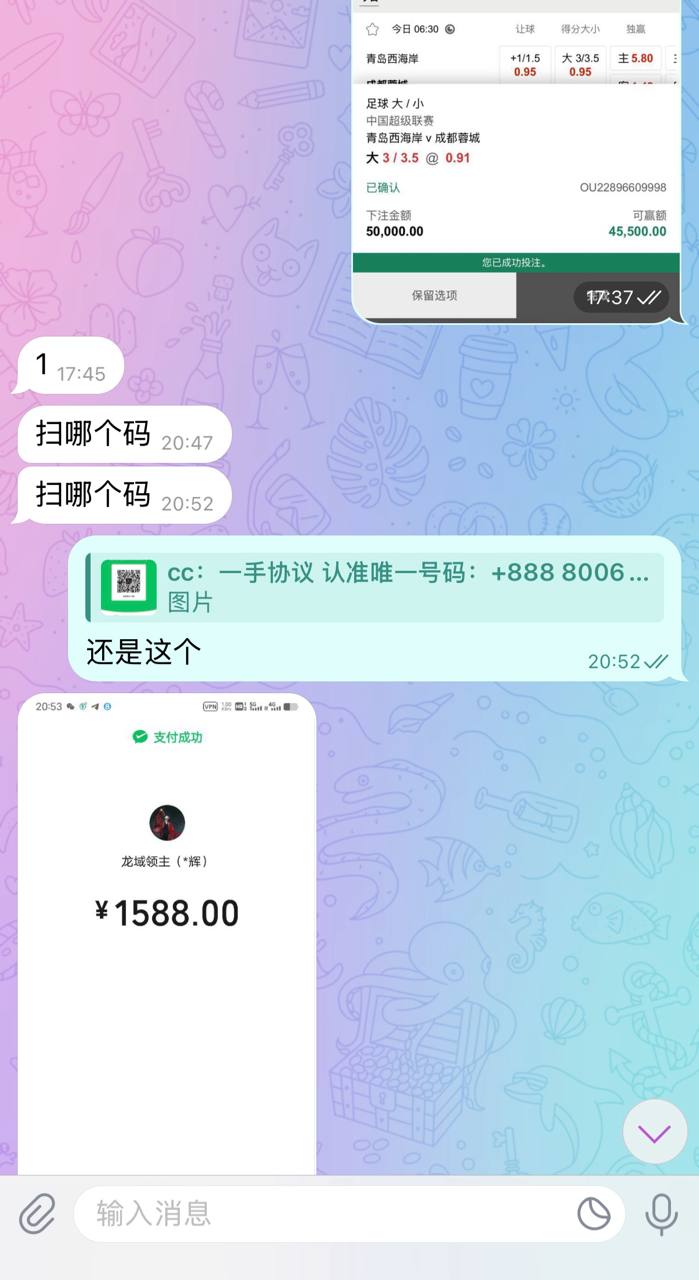This screenshot has width=699, height=1280.
Task: Open the betting slip screenshot image
Action: 516,160
